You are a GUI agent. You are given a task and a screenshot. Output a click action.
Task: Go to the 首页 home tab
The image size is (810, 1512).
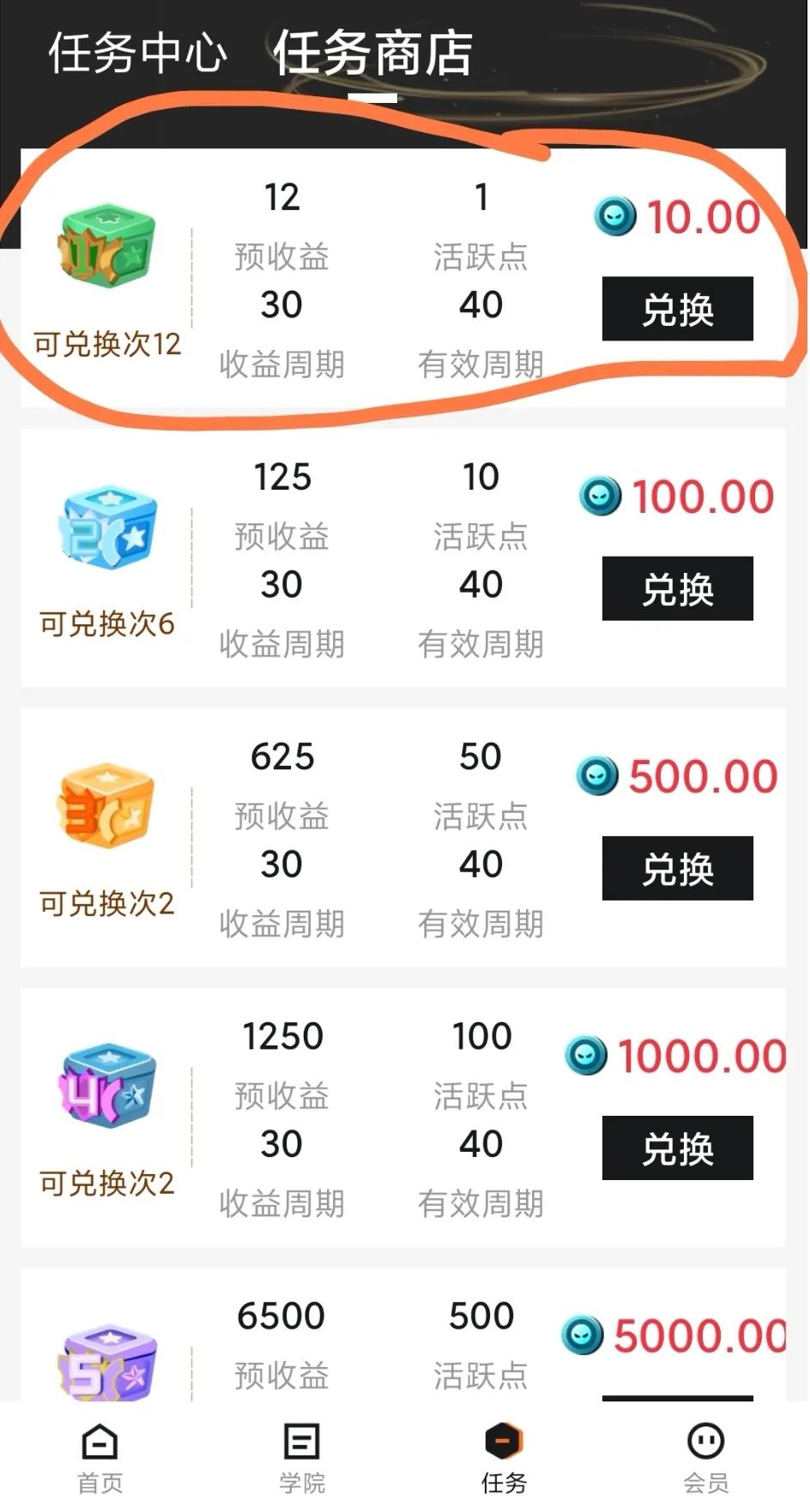[100, 1458]
